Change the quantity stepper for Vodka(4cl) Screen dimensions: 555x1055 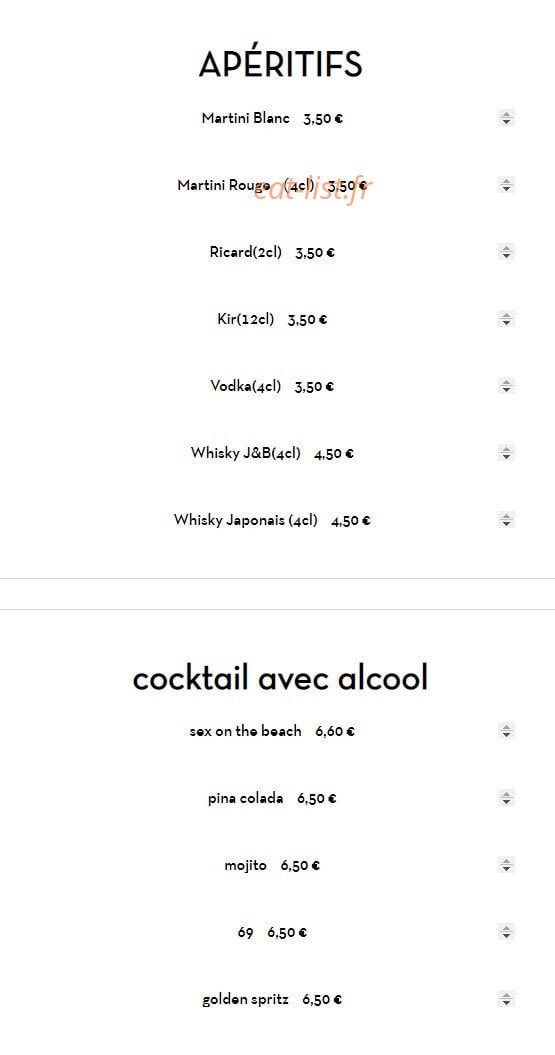(507, 386)
